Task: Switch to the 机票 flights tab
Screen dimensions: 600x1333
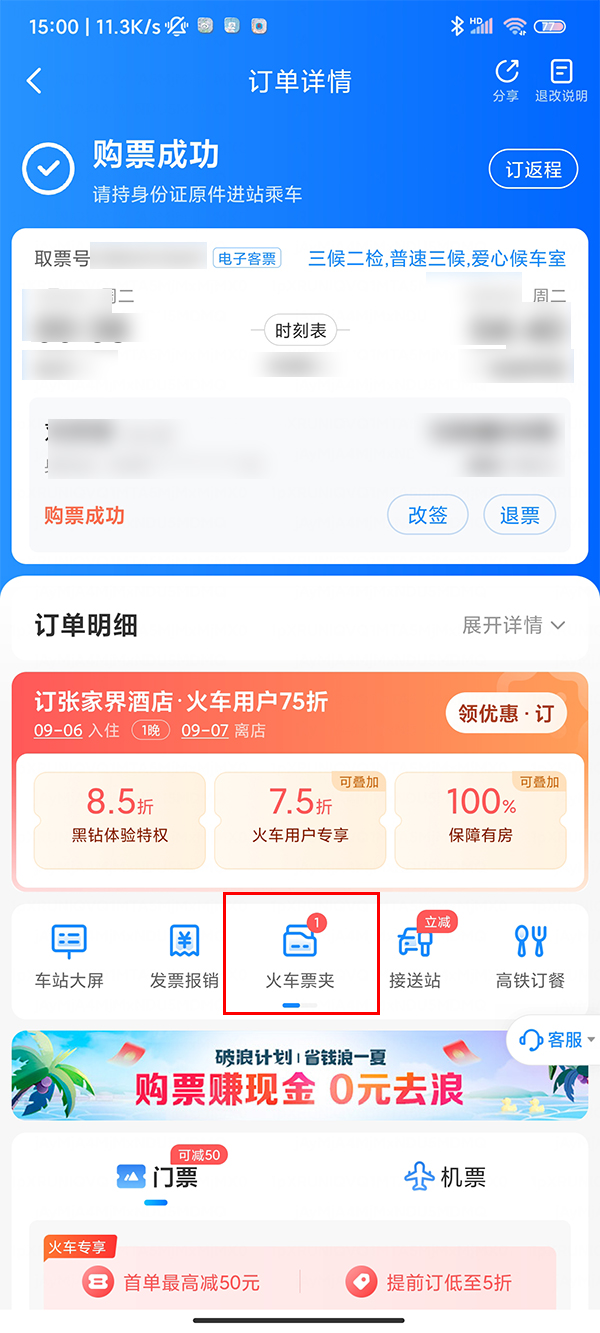Action: coord(445,1177)
